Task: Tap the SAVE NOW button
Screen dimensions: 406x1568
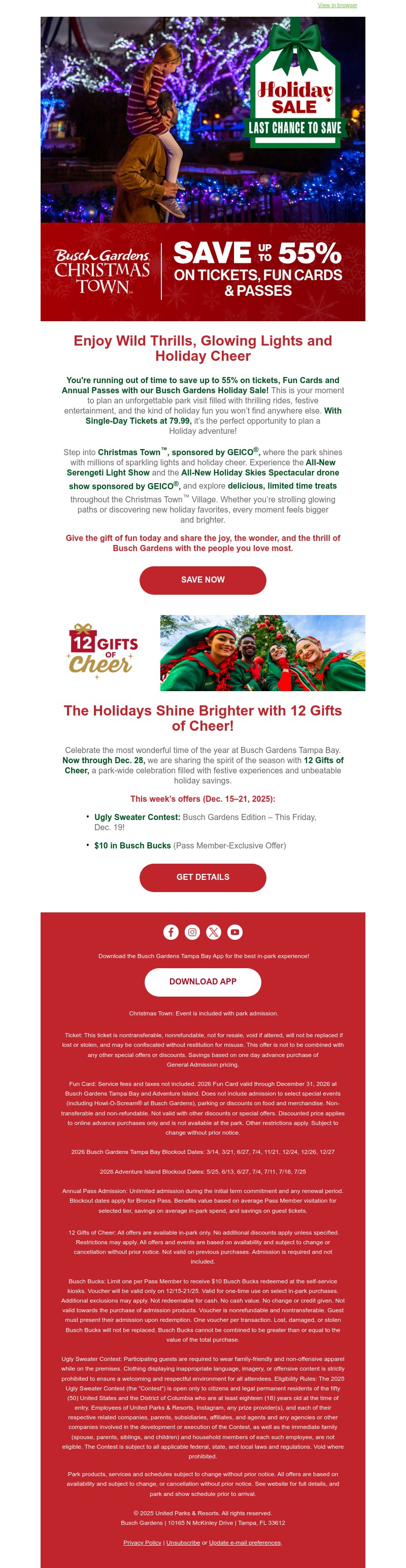Action: (202, 580)
